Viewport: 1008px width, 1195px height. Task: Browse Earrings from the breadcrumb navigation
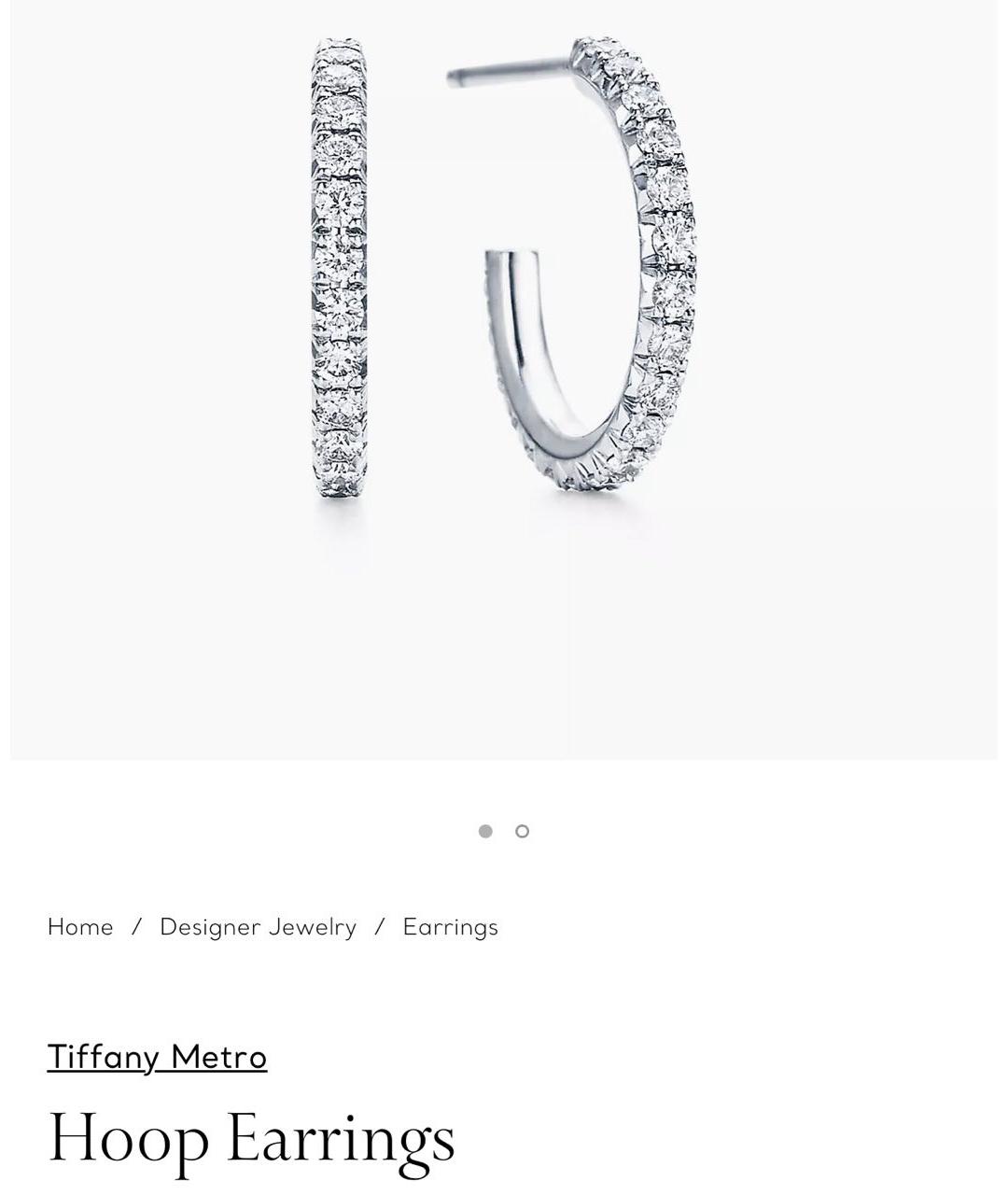click(x=450, y=927)
